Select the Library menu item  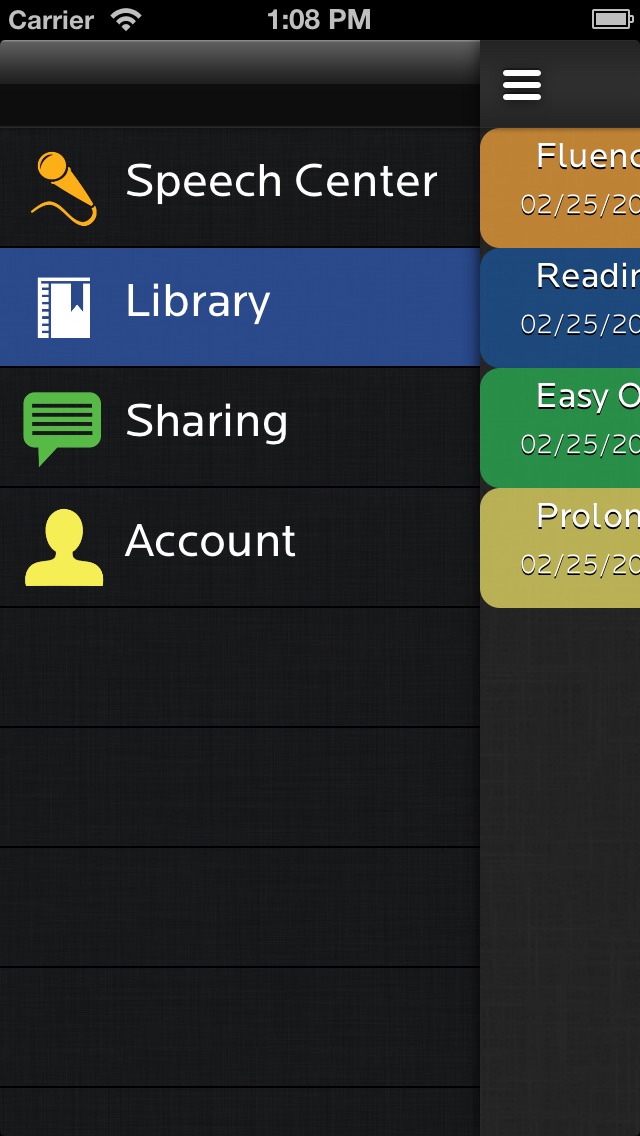(240, 307)
